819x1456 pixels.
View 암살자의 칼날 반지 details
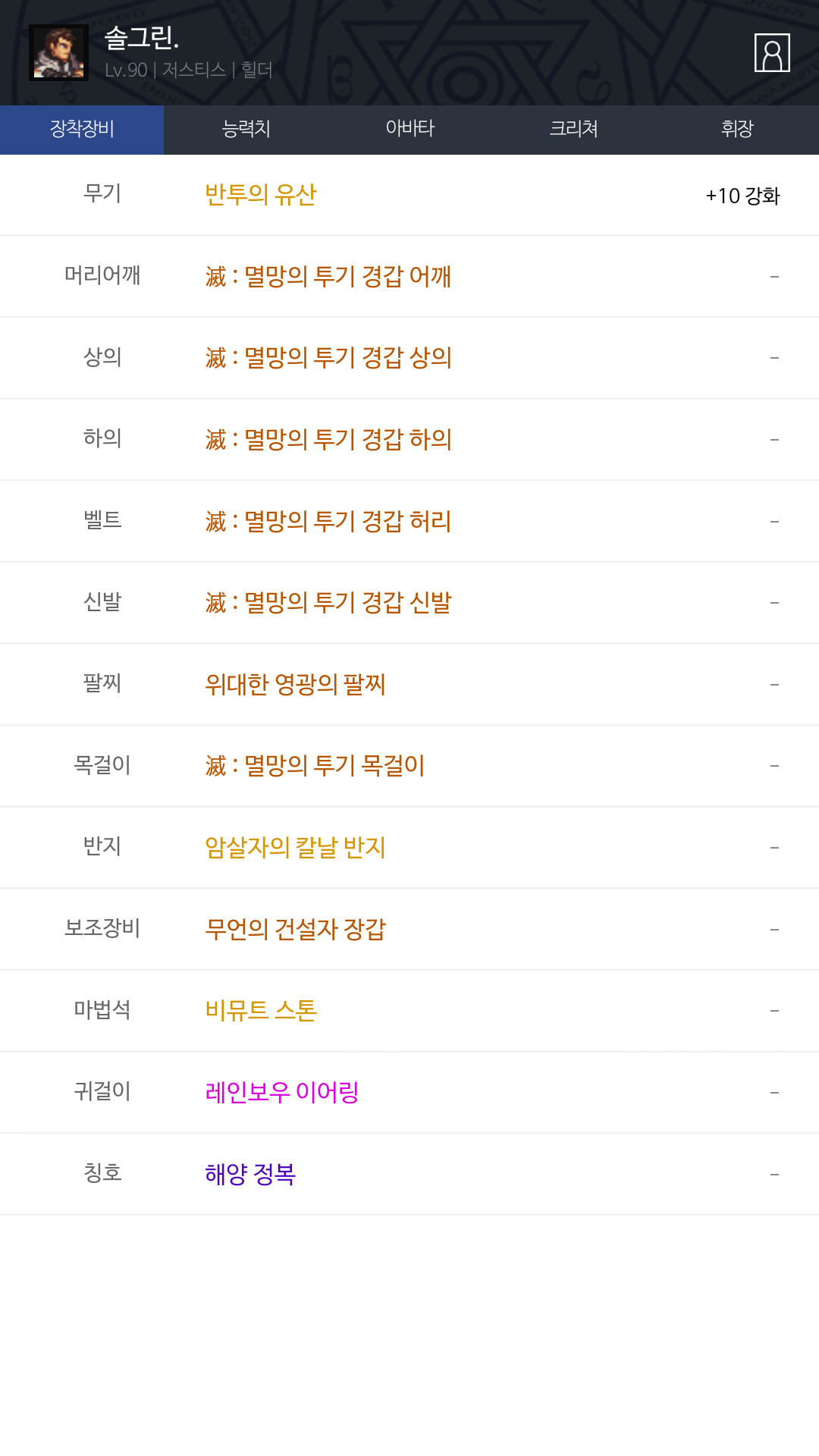(x=295, y=847)
